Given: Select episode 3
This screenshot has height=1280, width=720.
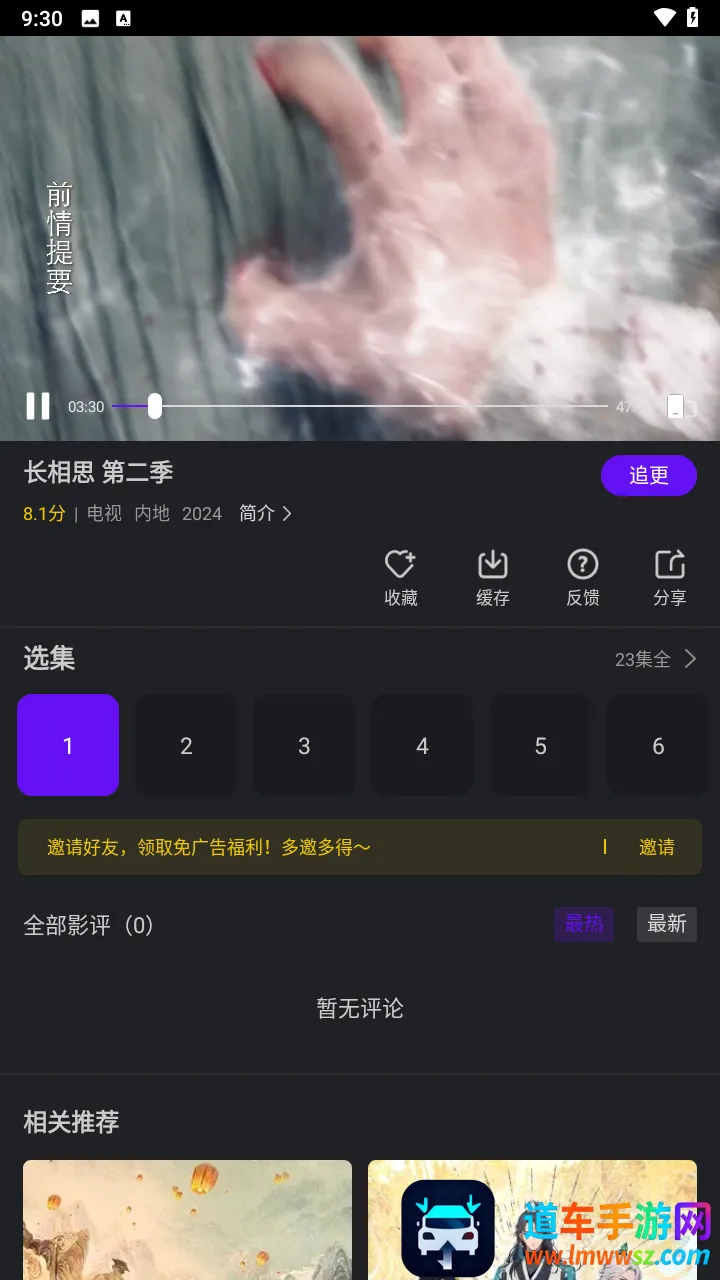Looking at the screenshot, I should 304,745.
